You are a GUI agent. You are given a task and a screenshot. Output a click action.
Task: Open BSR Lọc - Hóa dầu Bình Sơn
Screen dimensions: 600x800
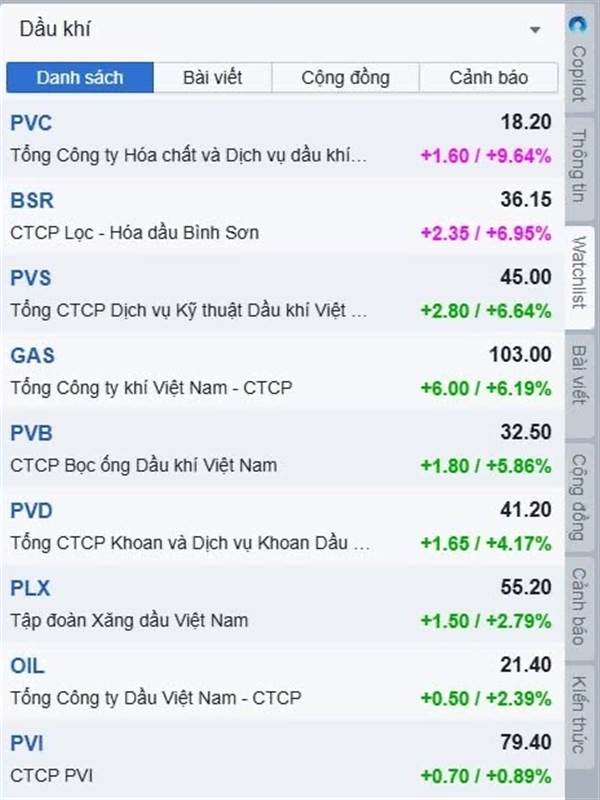coord(281,216)
